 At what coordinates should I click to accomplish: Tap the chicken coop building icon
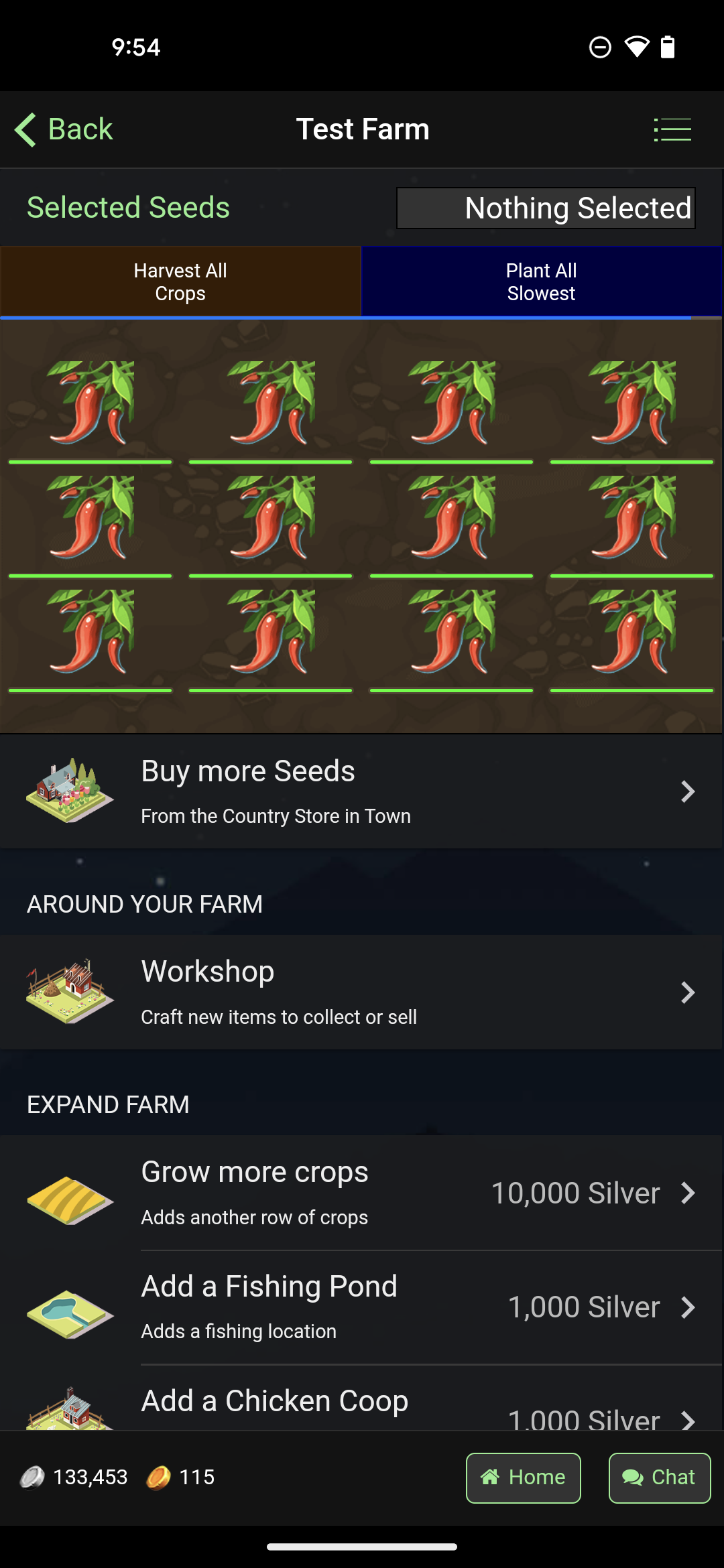pyautogui.click(x=70, y=1414)
